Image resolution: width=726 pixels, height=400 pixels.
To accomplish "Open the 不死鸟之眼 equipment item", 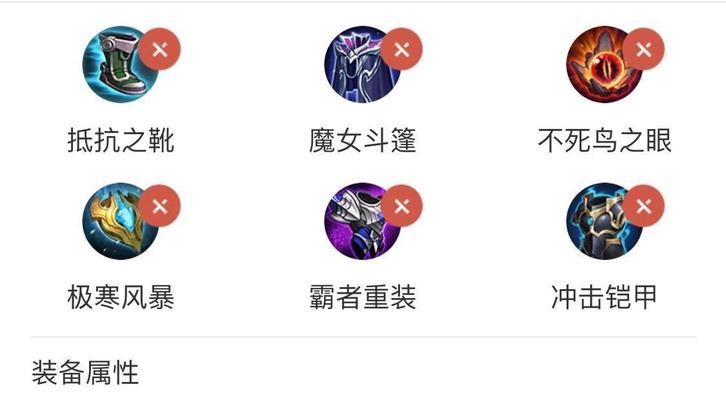I will 601,66.
